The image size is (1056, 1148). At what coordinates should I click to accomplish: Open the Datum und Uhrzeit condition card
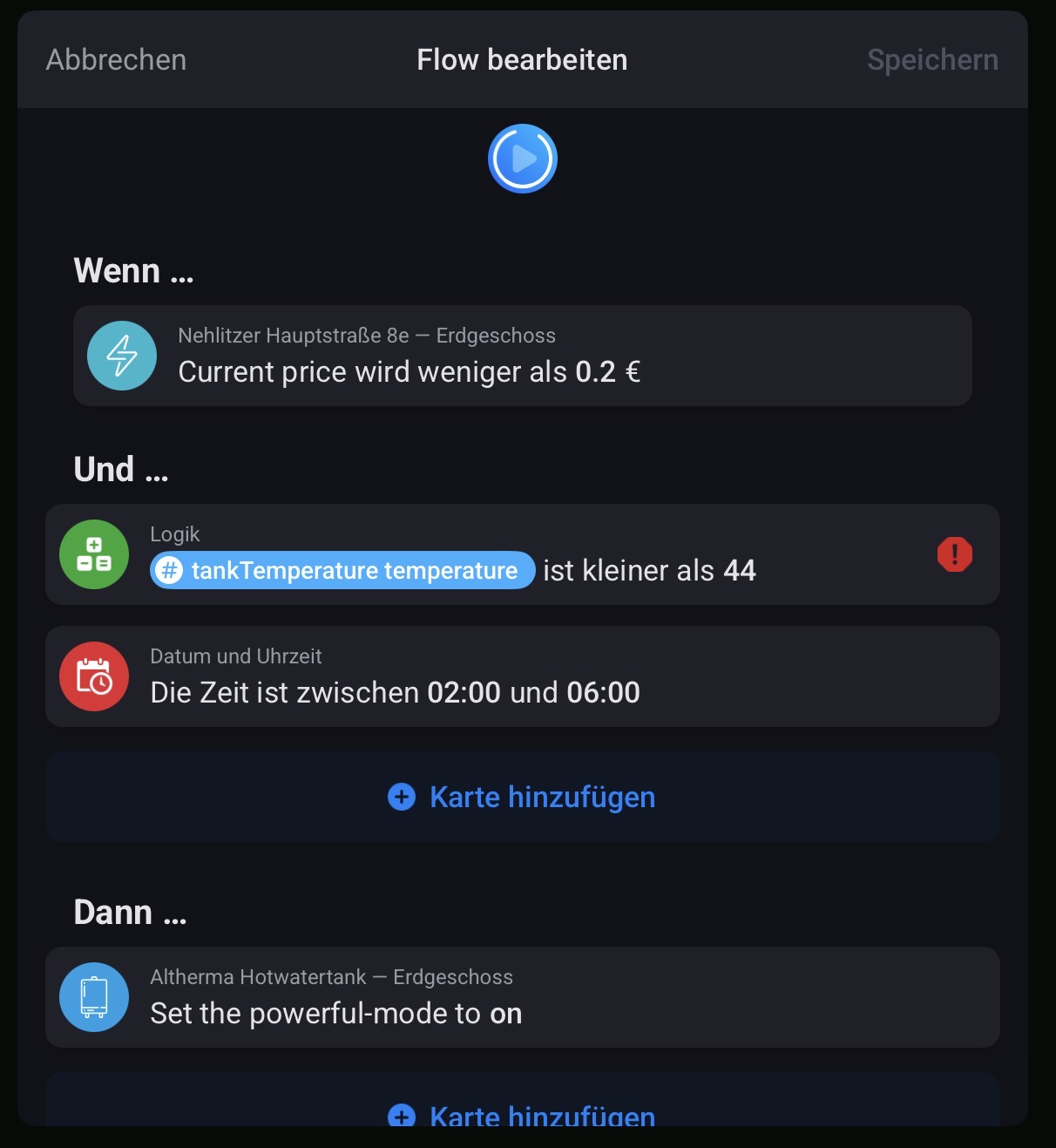click(x=522, y=676)
